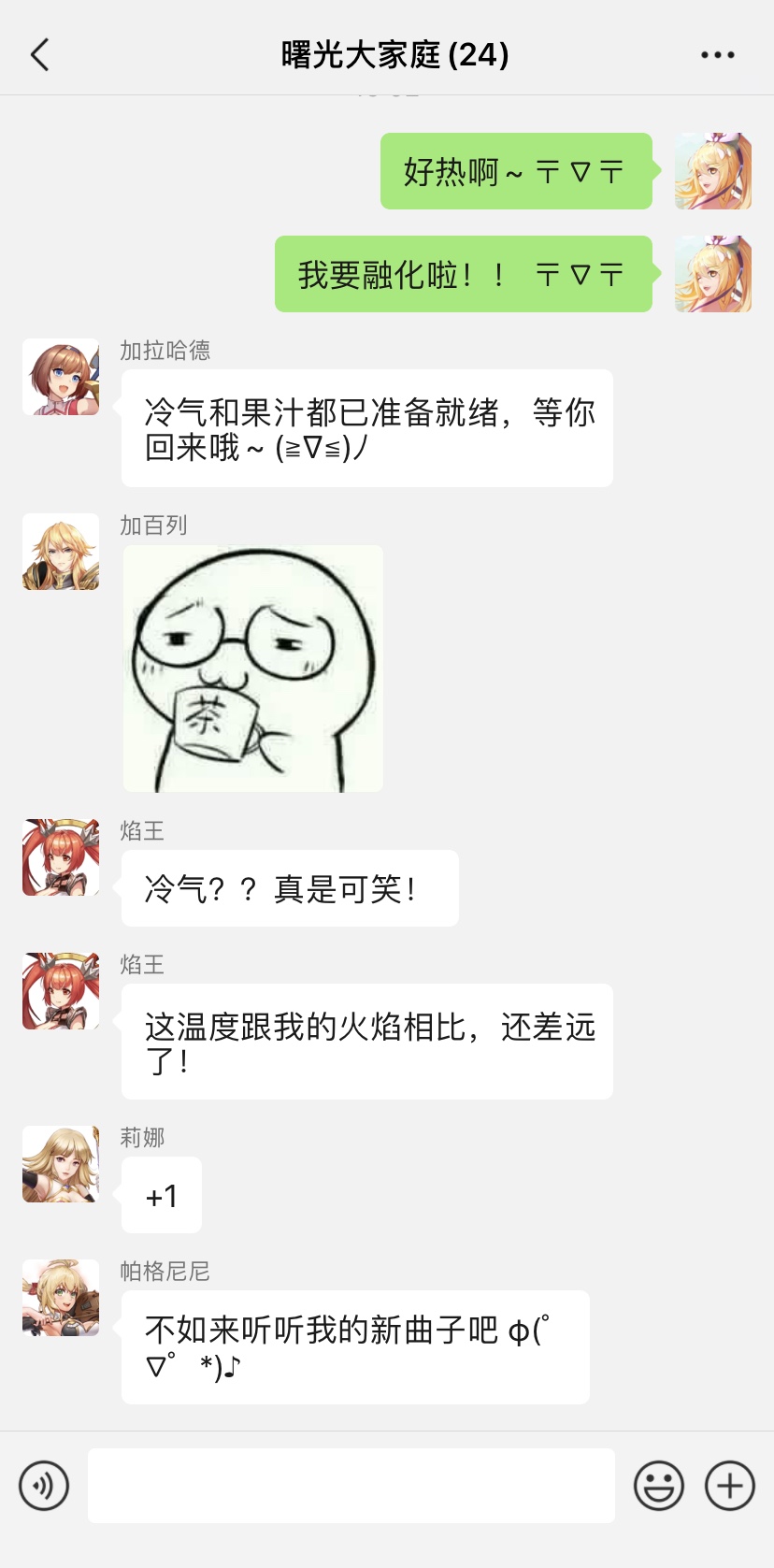Switch to voice message input

pyautogui.click(x=44, y=1485)
